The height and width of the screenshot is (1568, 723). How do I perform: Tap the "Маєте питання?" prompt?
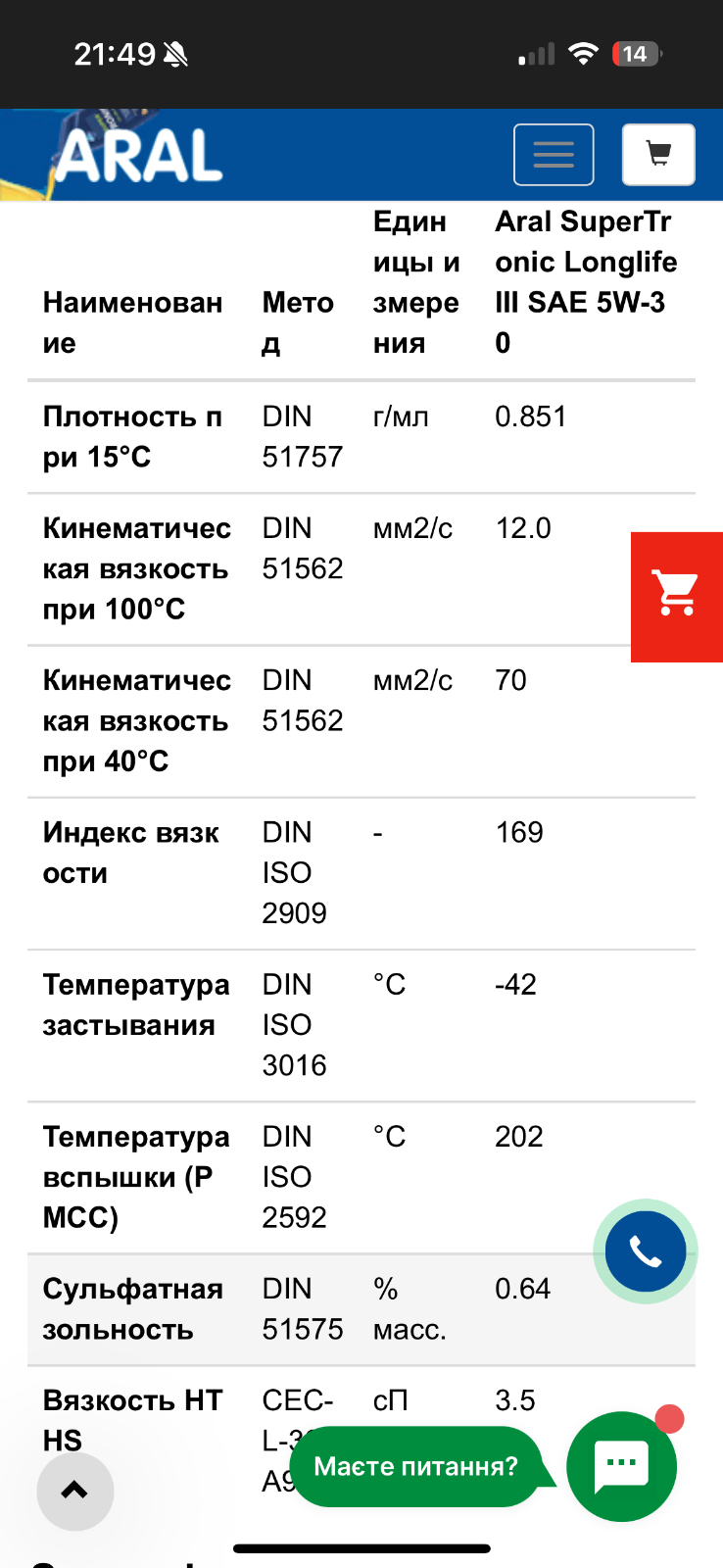point(416,1467)
